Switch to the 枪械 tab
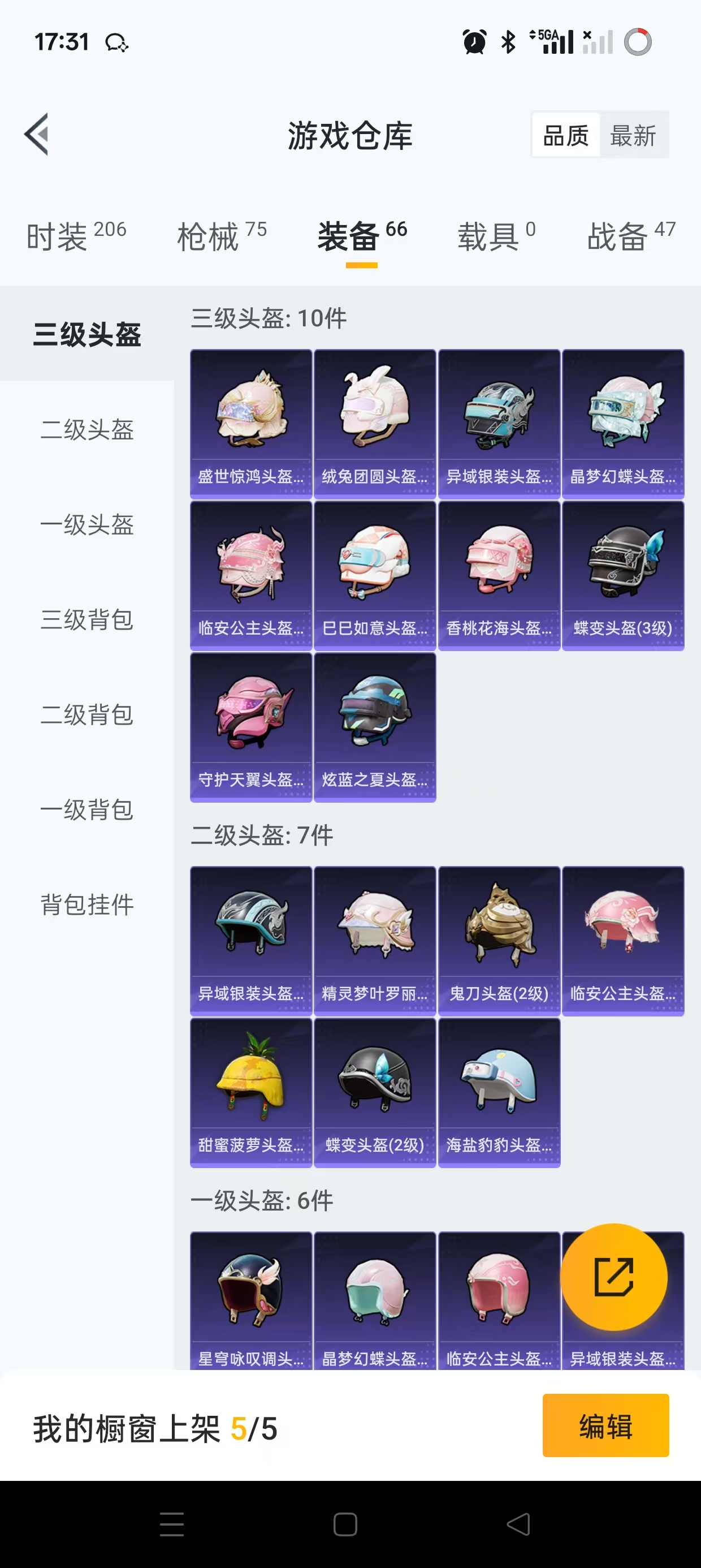This screenshot has width=701, height=1568. [222, 236]
